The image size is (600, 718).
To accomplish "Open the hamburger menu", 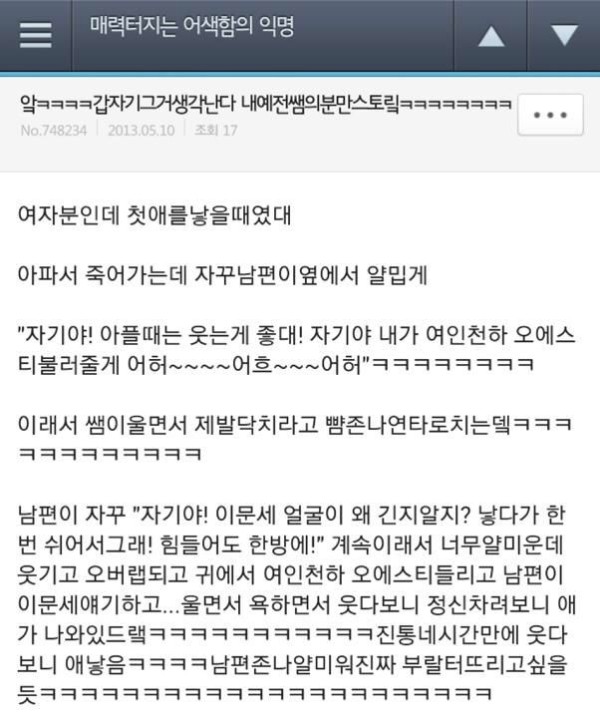I will 36,35.
